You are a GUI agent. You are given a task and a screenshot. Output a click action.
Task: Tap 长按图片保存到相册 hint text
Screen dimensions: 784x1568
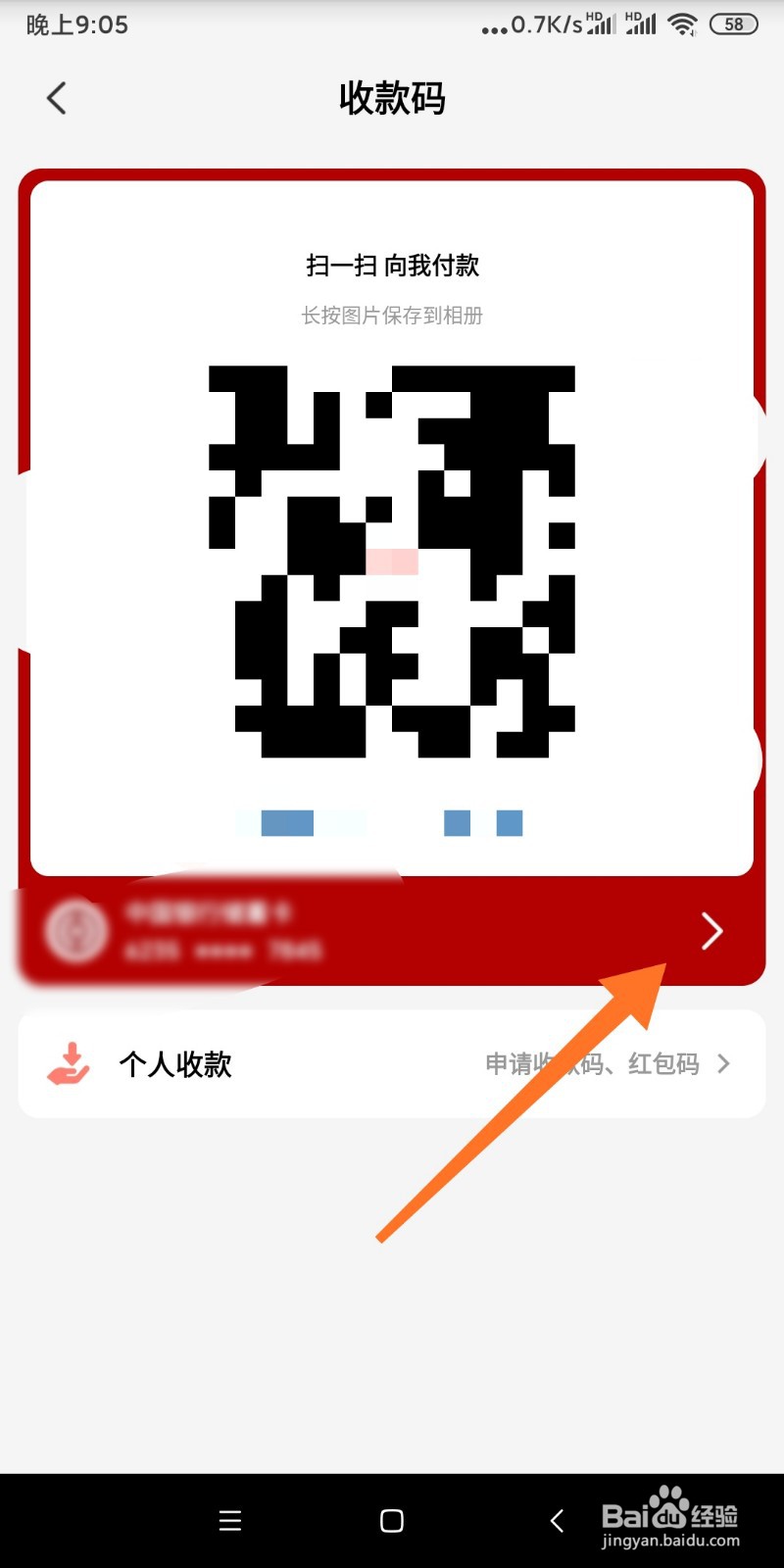click(391, 316)
